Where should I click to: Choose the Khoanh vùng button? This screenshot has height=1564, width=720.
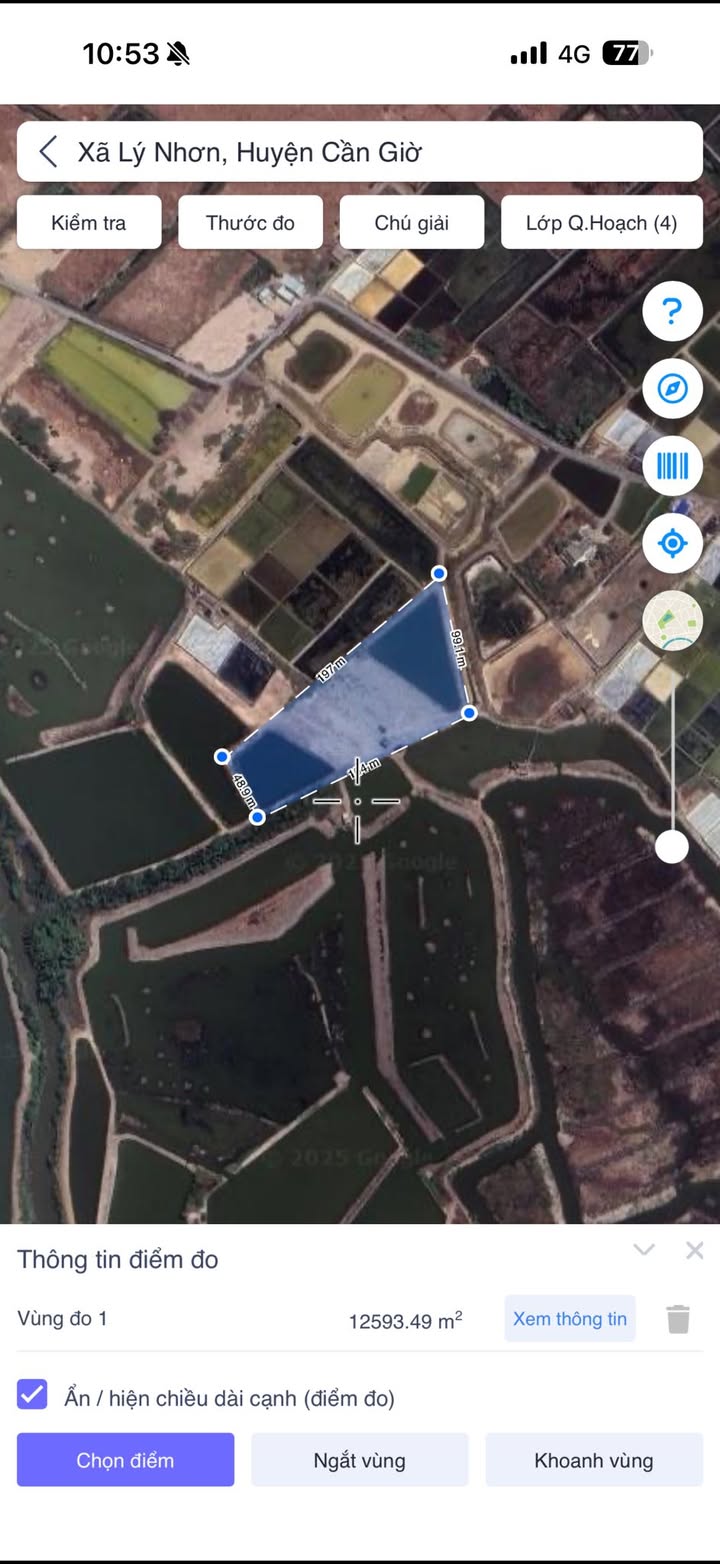(x=594, y=1460)
